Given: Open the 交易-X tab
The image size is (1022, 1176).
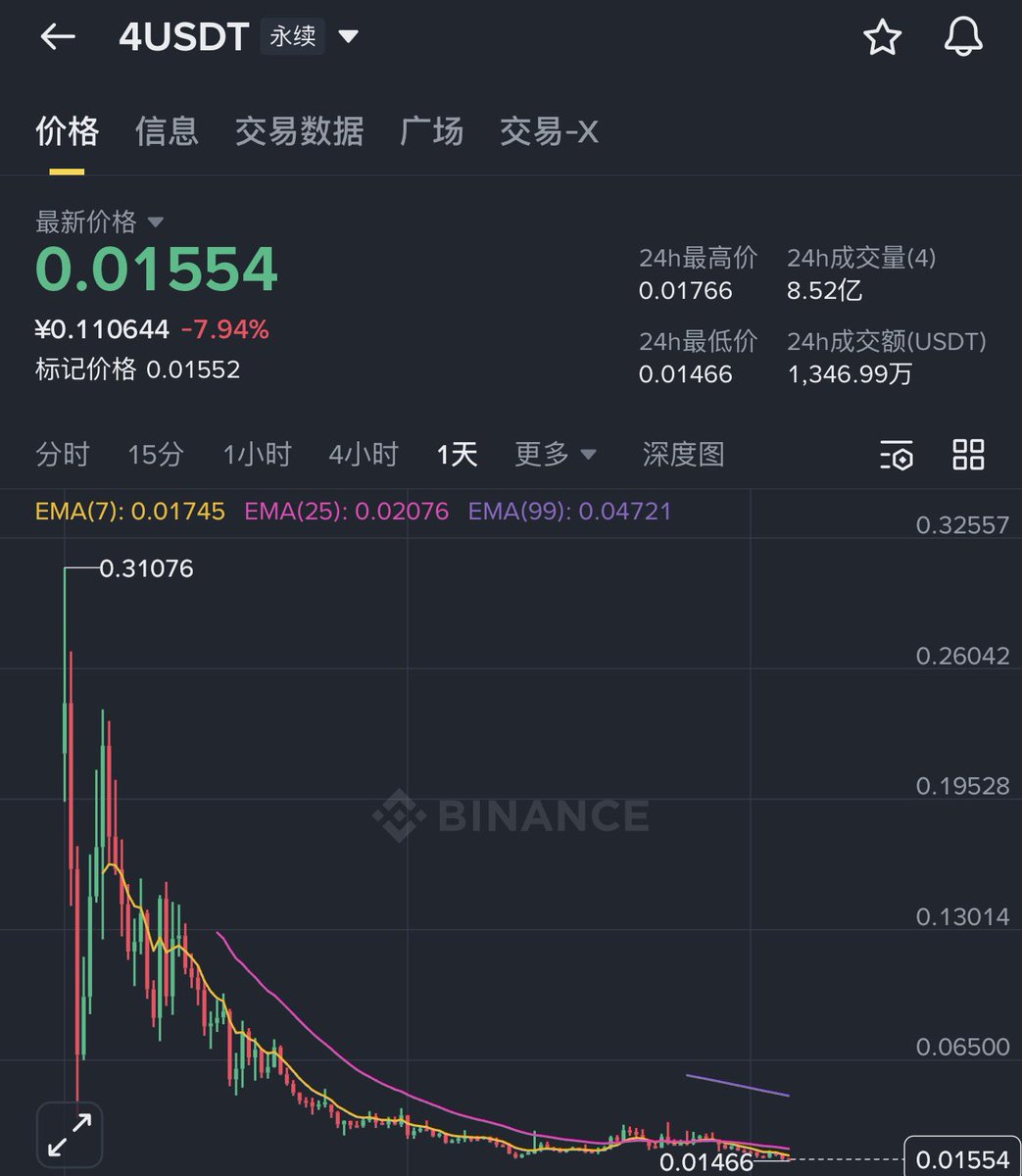Looking at the screenshot, I should pyautogui.click(x=549, y=131).
